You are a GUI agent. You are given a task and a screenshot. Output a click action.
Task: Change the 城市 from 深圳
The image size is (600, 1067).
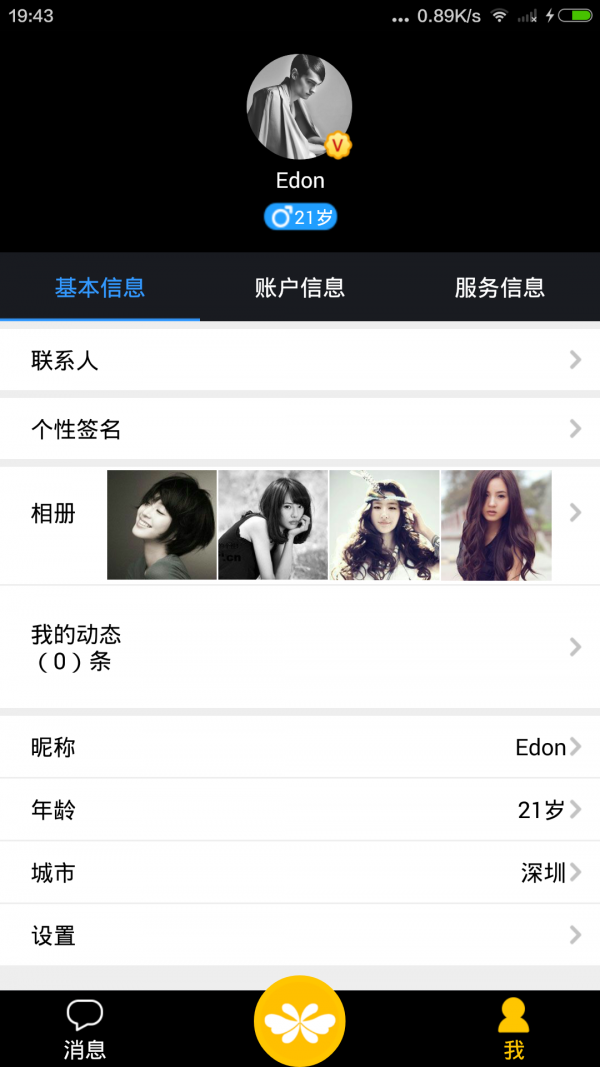(300, 873)
